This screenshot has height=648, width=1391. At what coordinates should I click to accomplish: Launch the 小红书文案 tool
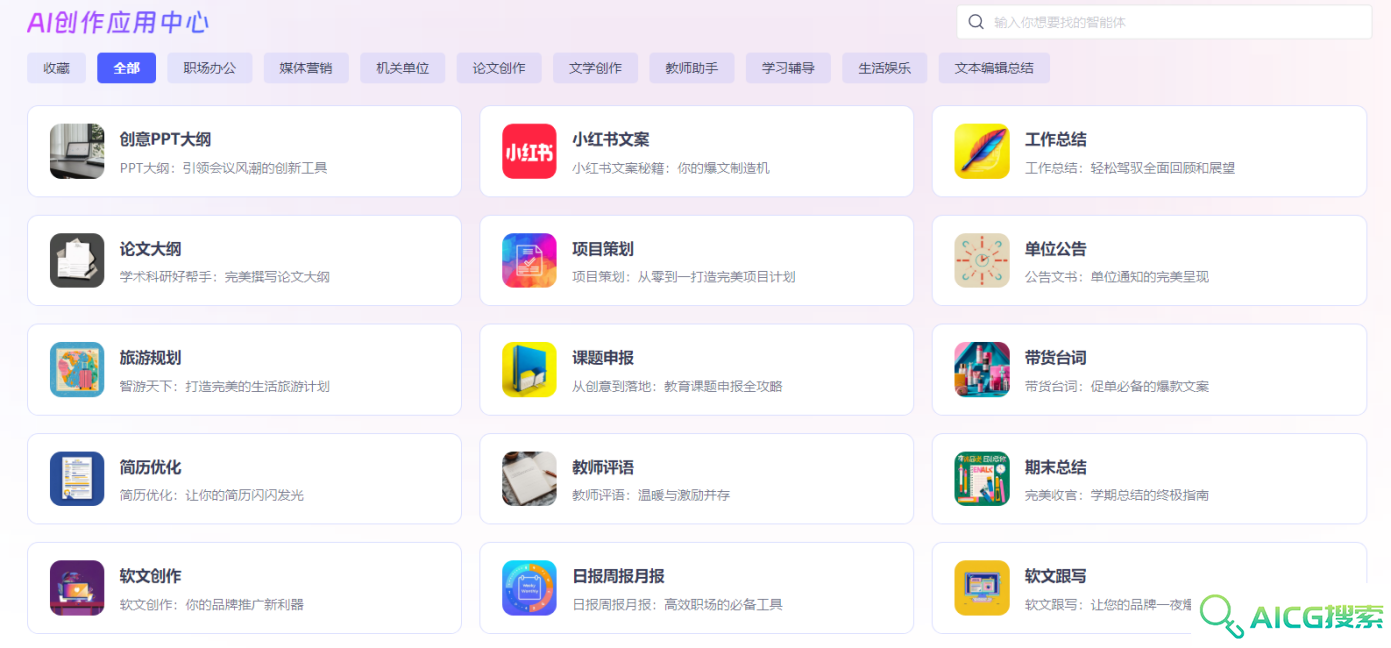pyautogui.click(x=696, y=151)
